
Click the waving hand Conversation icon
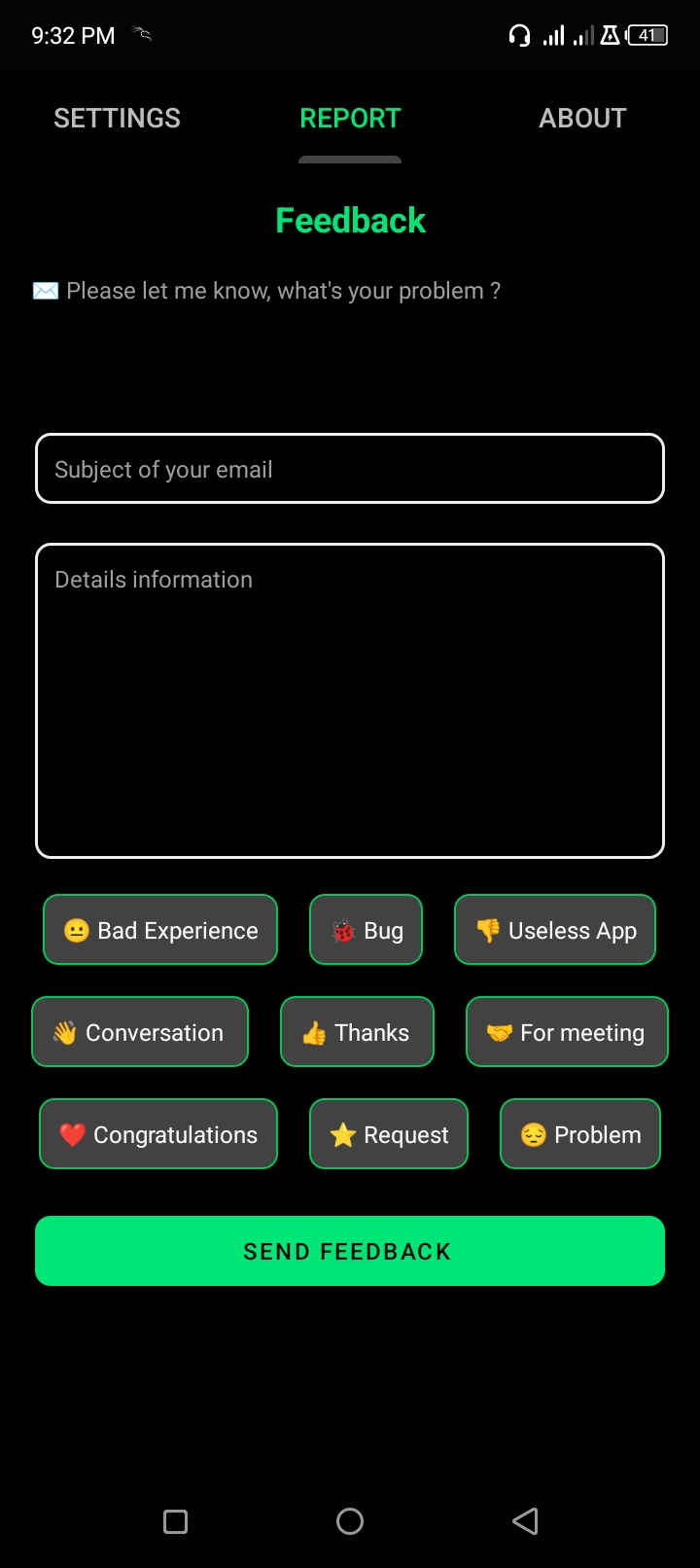[x=64, y=1032]
